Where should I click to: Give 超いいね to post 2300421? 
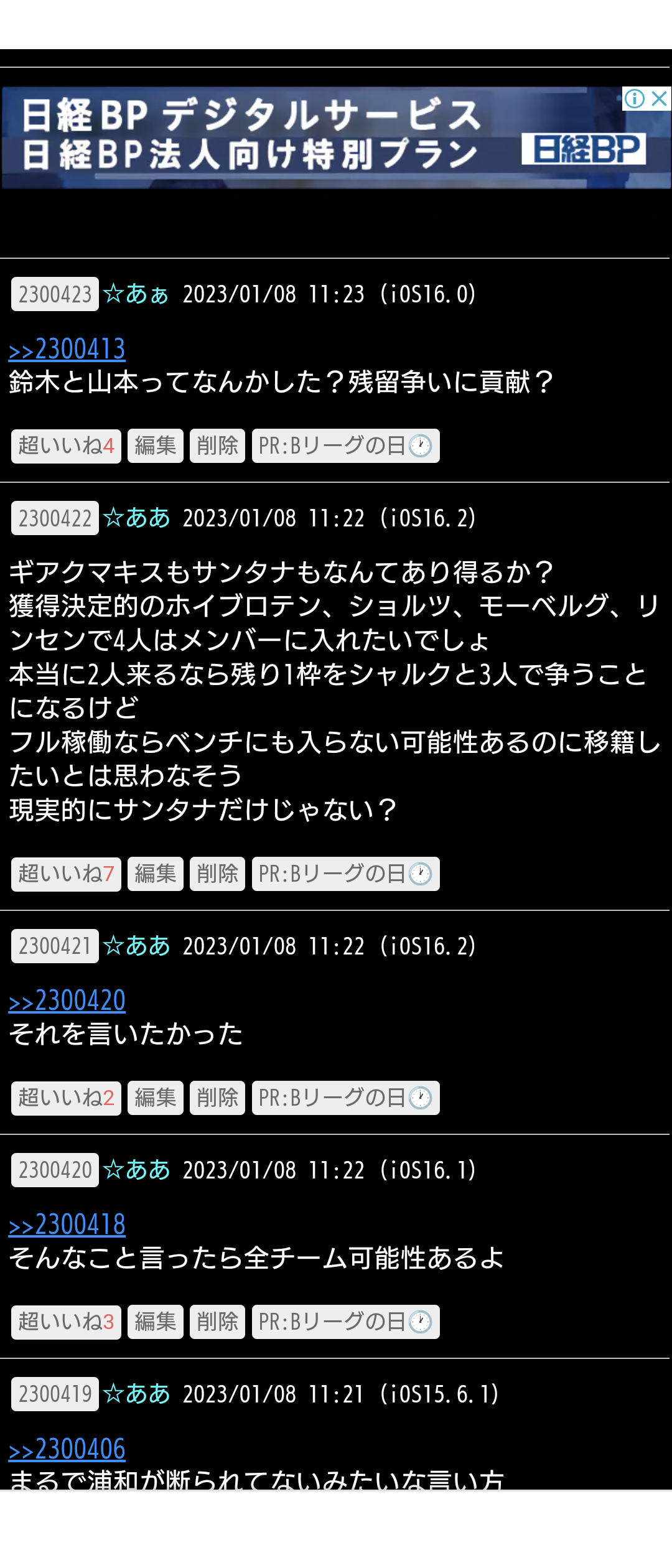(66, 1098)
